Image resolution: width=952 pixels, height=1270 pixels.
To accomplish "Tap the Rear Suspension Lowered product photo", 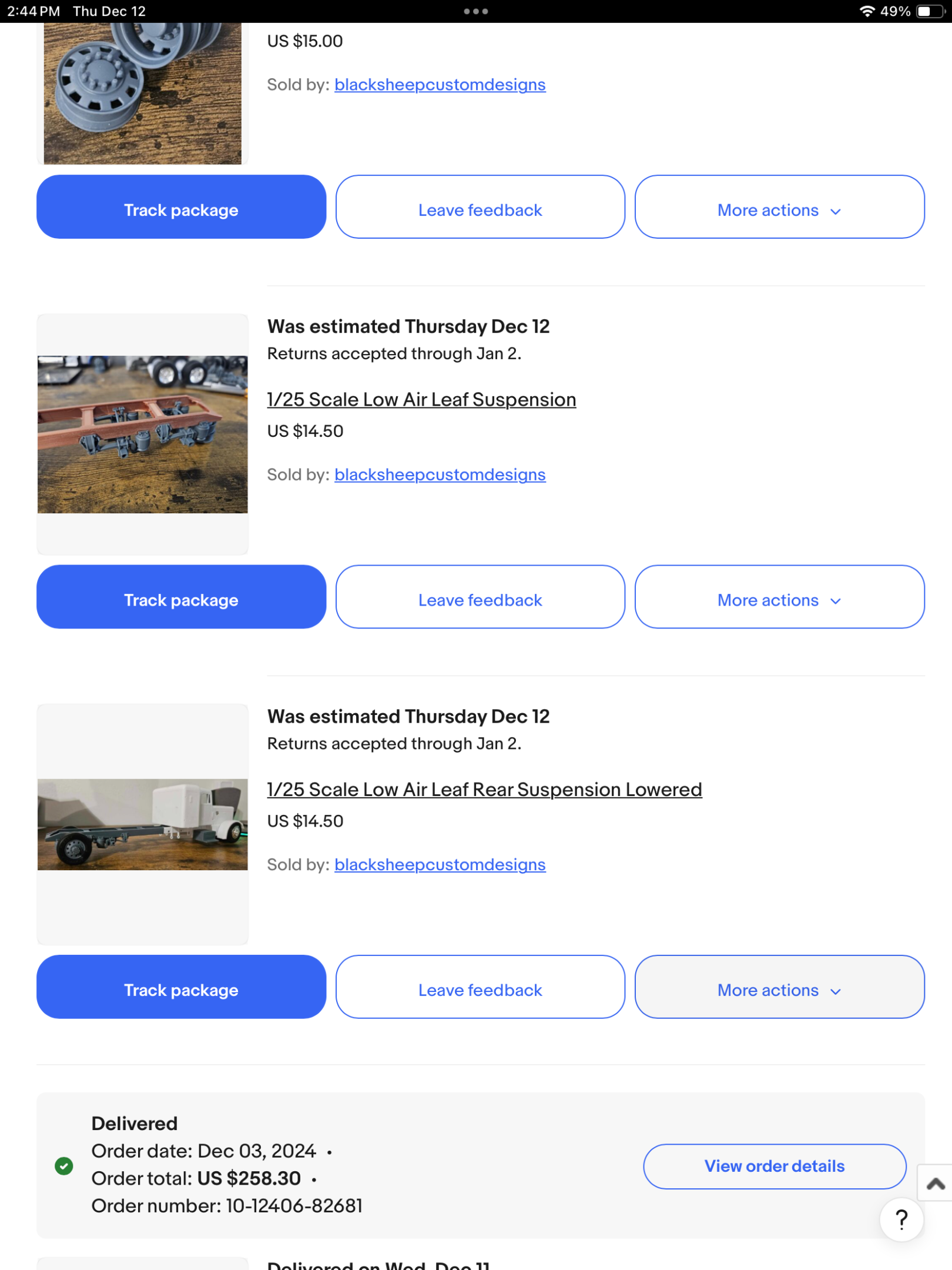I will (x=142, y=824).
